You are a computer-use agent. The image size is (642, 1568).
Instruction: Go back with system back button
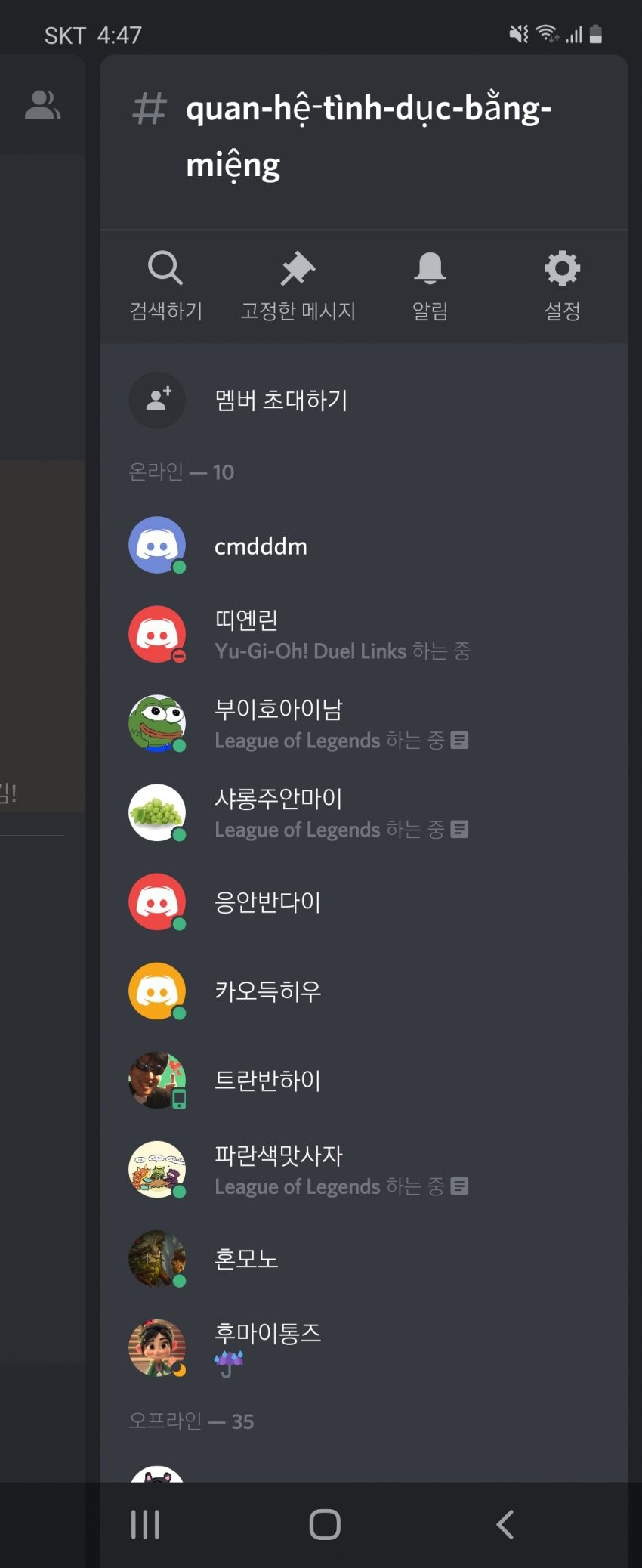[x=505, y=1524]
